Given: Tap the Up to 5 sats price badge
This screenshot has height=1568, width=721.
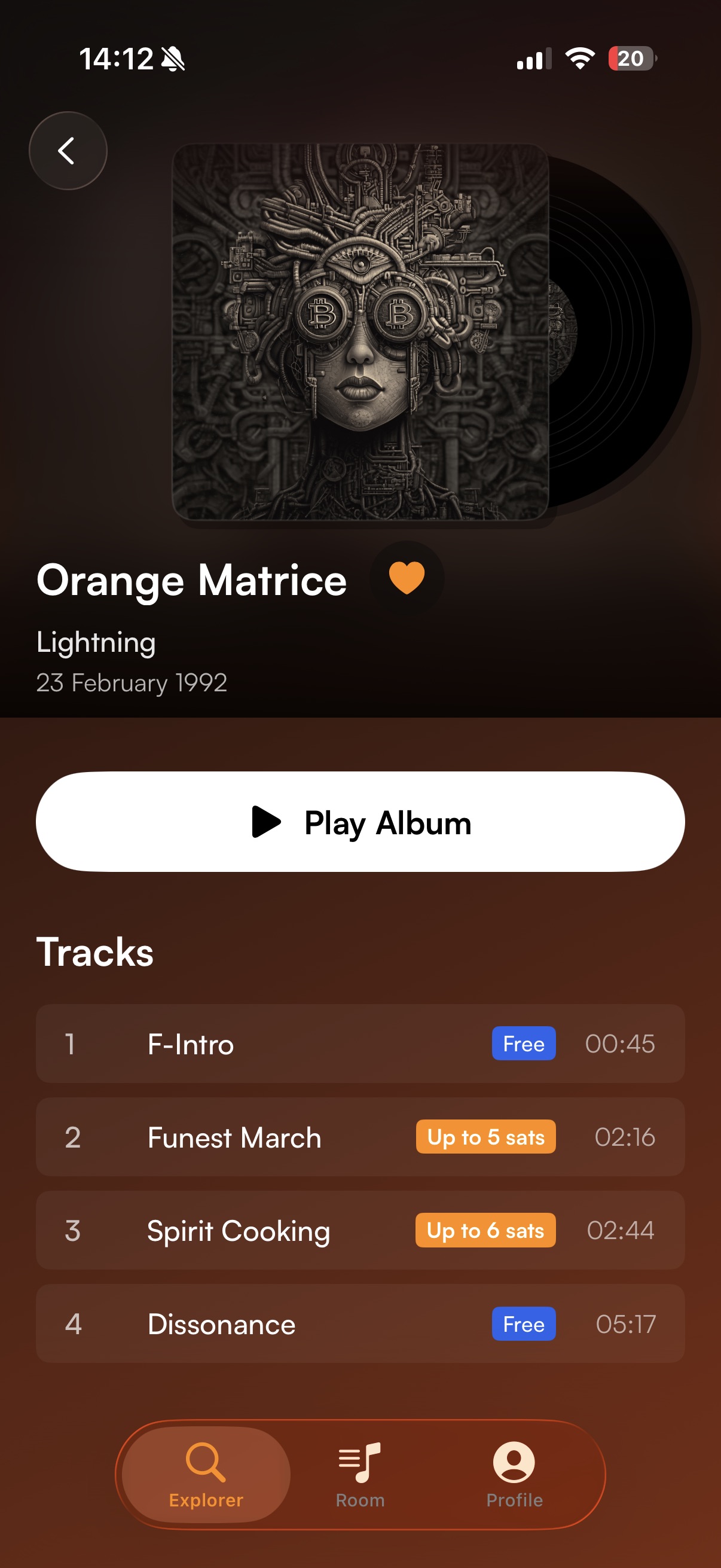Looking at the screenshot, I should (x=485, y=1137).
